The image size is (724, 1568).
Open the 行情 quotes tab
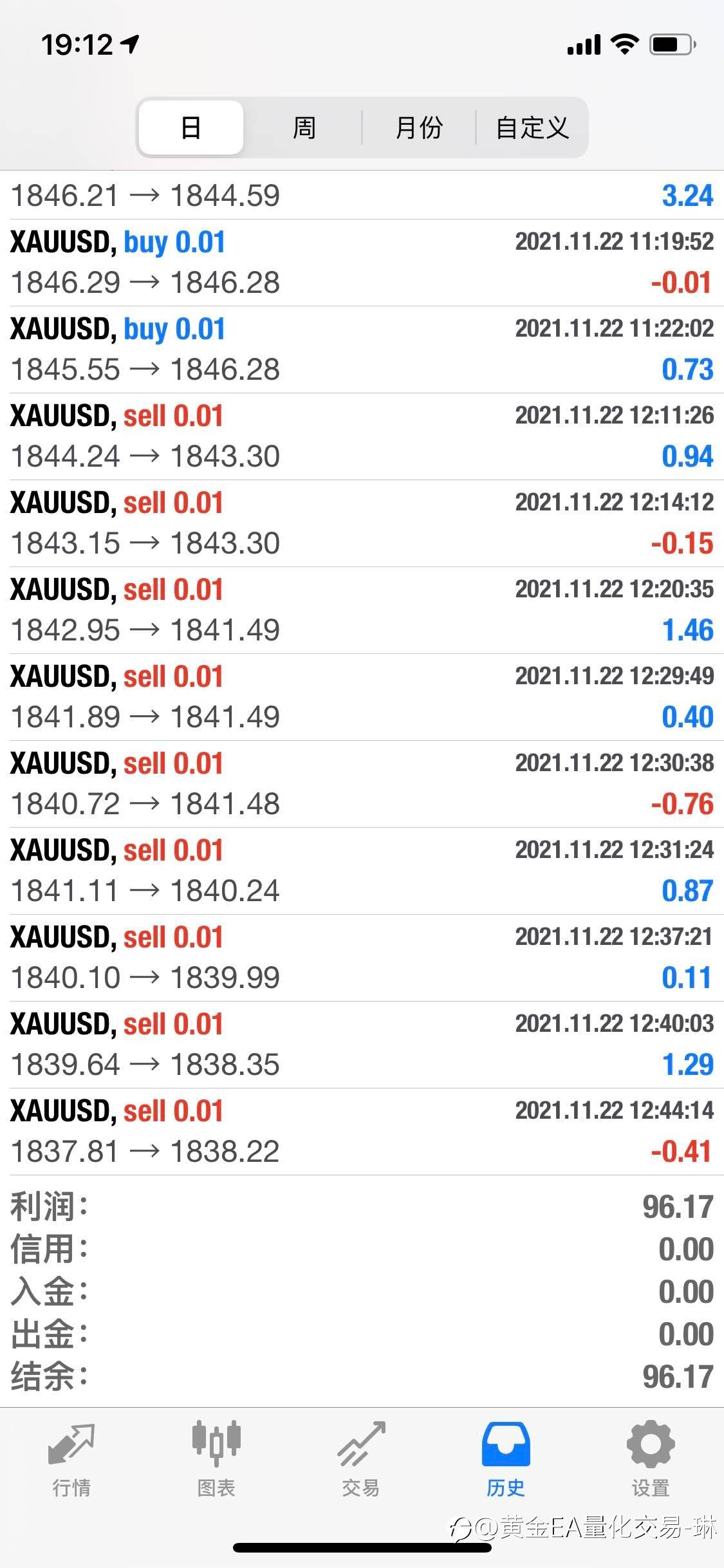(x=71, y=1459)
